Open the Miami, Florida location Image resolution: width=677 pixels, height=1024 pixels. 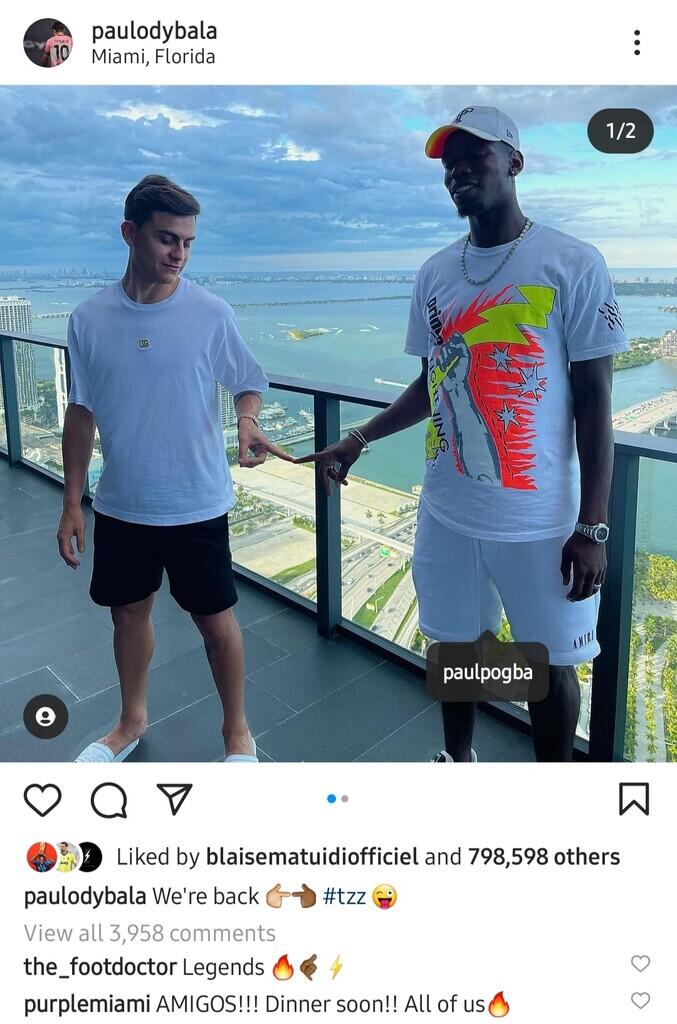coord(153,57)
